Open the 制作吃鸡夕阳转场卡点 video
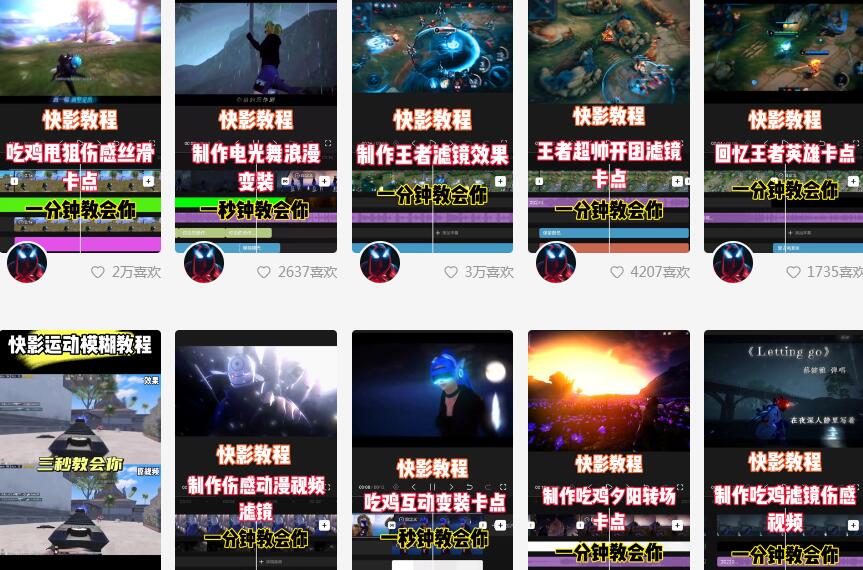 tap(608, 450)
